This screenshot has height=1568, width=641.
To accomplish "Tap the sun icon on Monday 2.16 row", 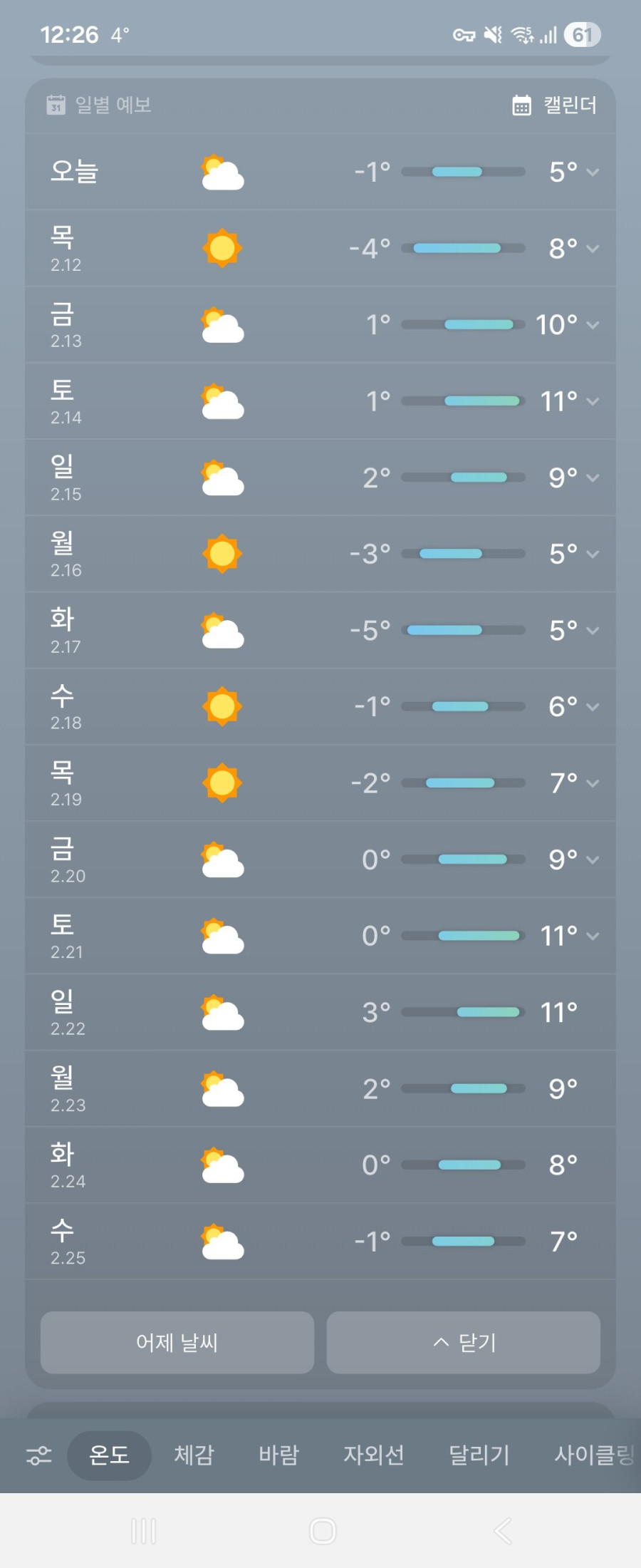I will tap(223, 554).
